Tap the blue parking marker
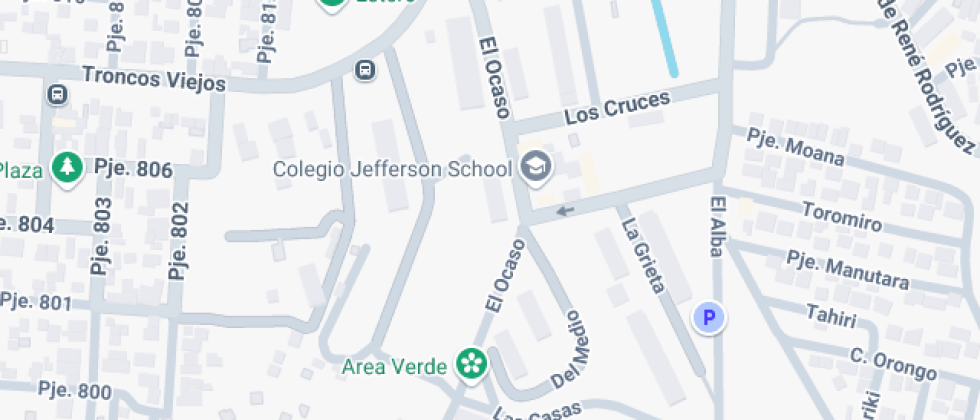 (709, 319)
